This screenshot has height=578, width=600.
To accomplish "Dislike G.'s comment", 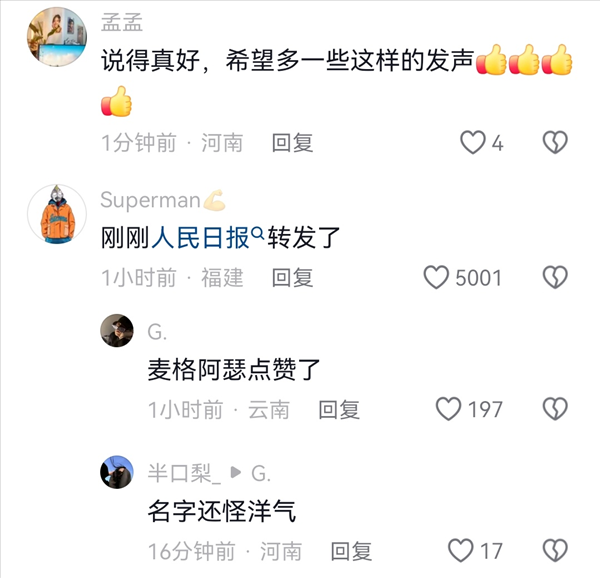I will tap(555, 409).
